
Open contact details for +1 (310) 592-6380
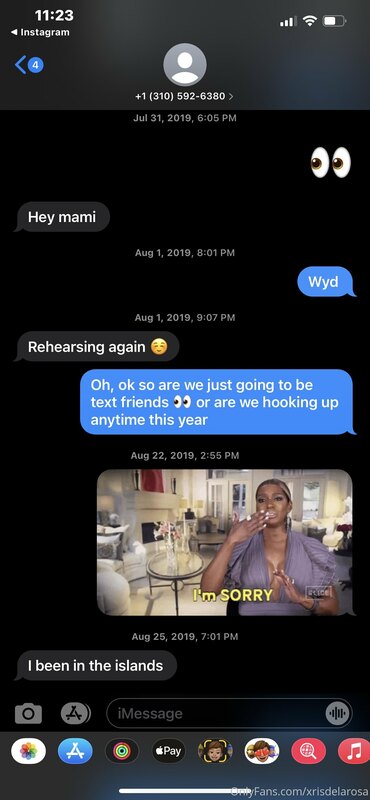coord(185,96)
